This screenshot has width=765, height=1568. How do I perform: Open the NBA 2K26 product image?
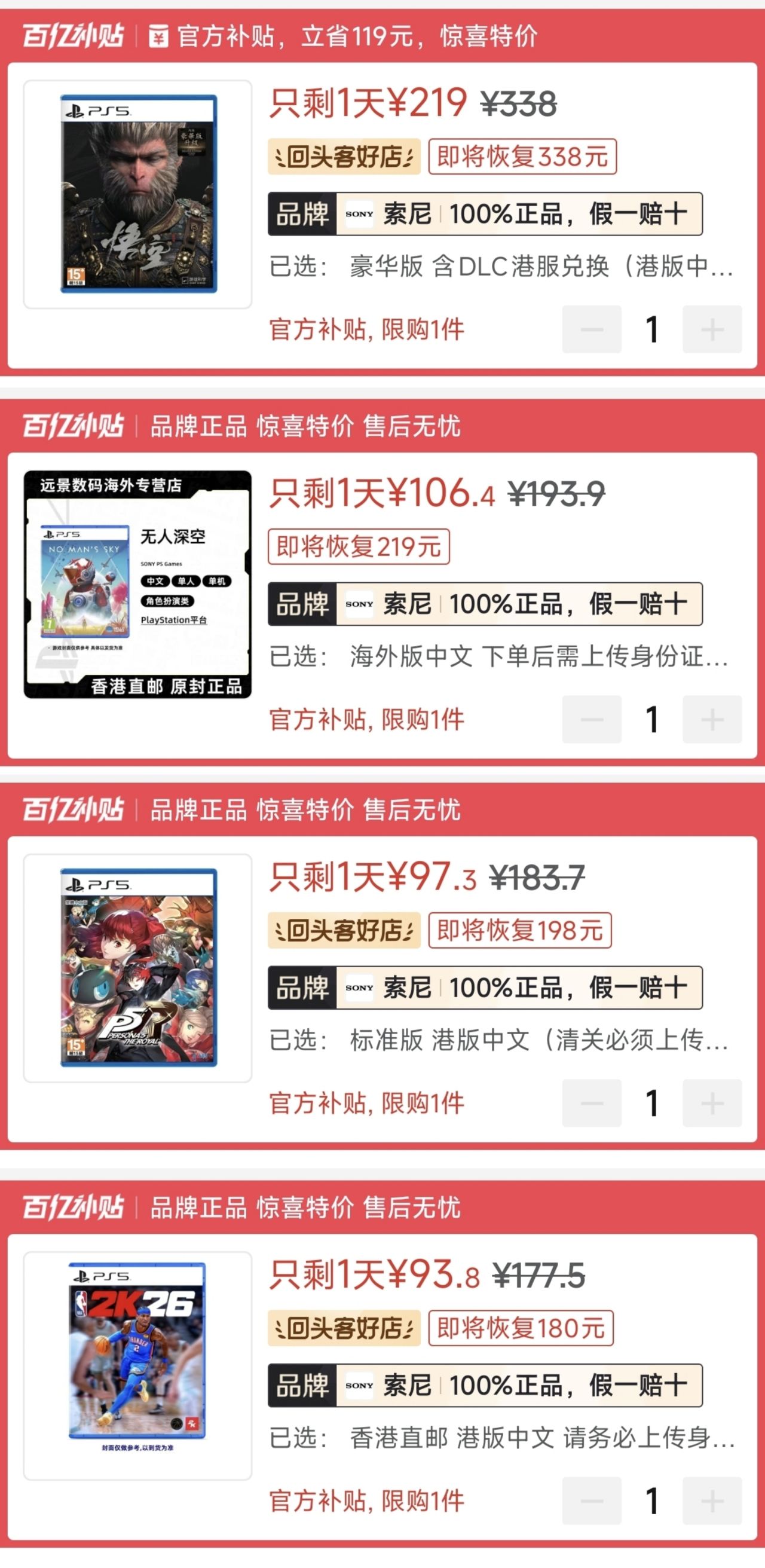pyautogui.click(x=137, y=1365)
